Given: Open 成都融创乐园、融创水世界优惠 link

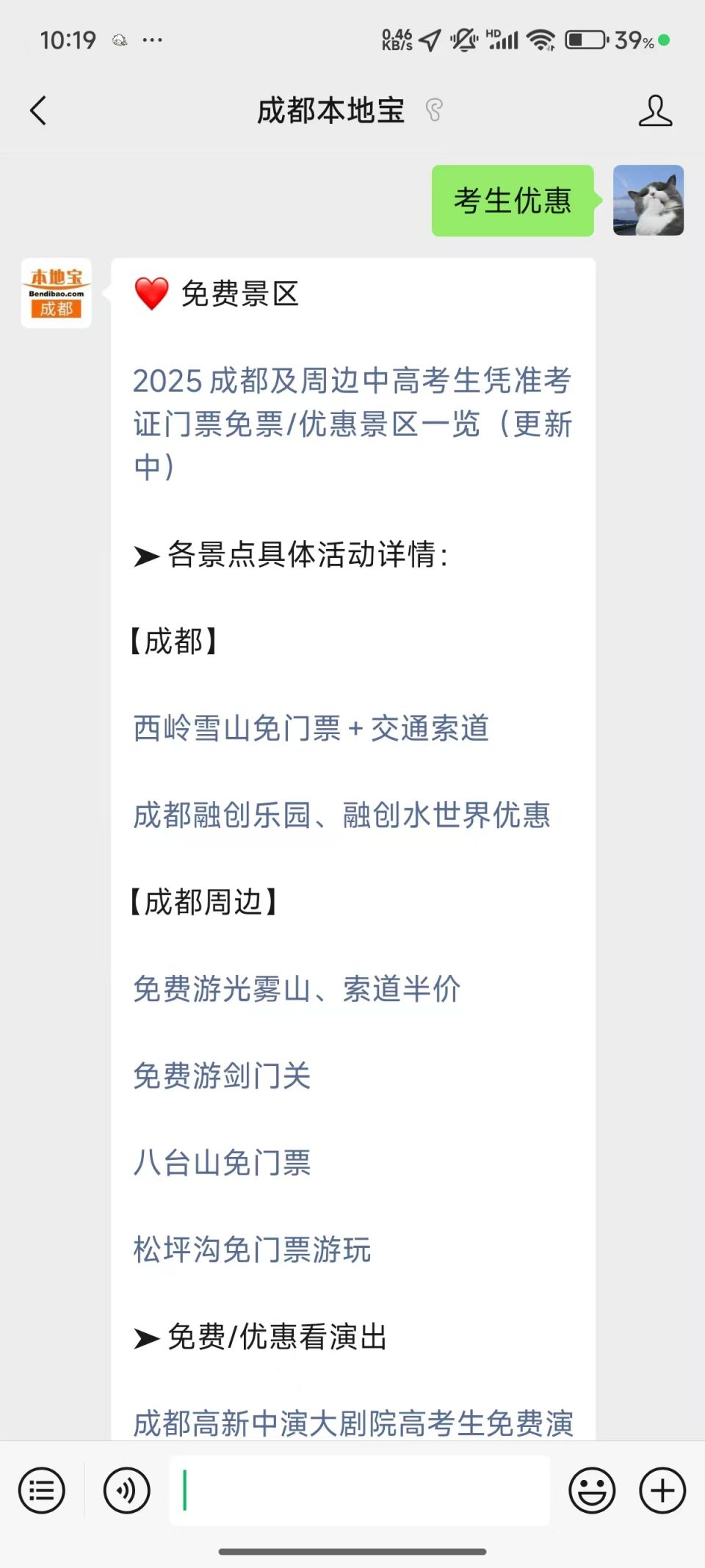Looking at the screenshot, I should tap(341, 815).
